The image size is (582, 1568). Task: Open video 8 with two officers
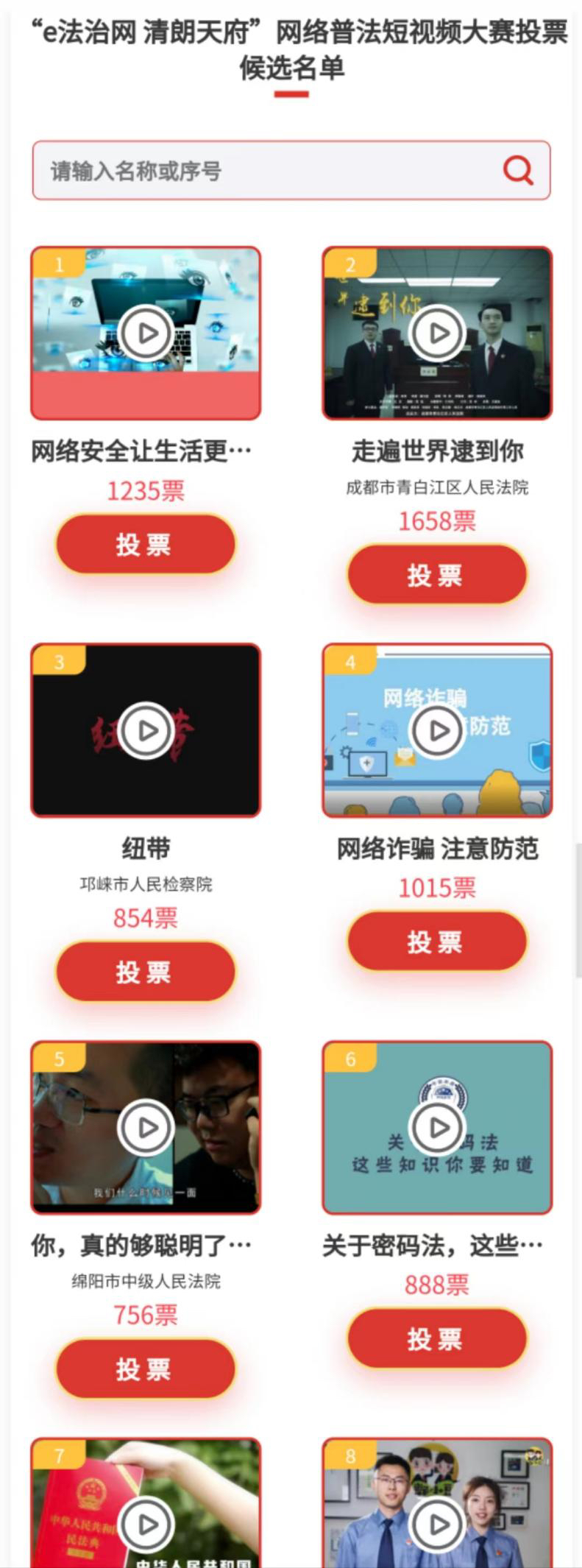pos(437,1524)
